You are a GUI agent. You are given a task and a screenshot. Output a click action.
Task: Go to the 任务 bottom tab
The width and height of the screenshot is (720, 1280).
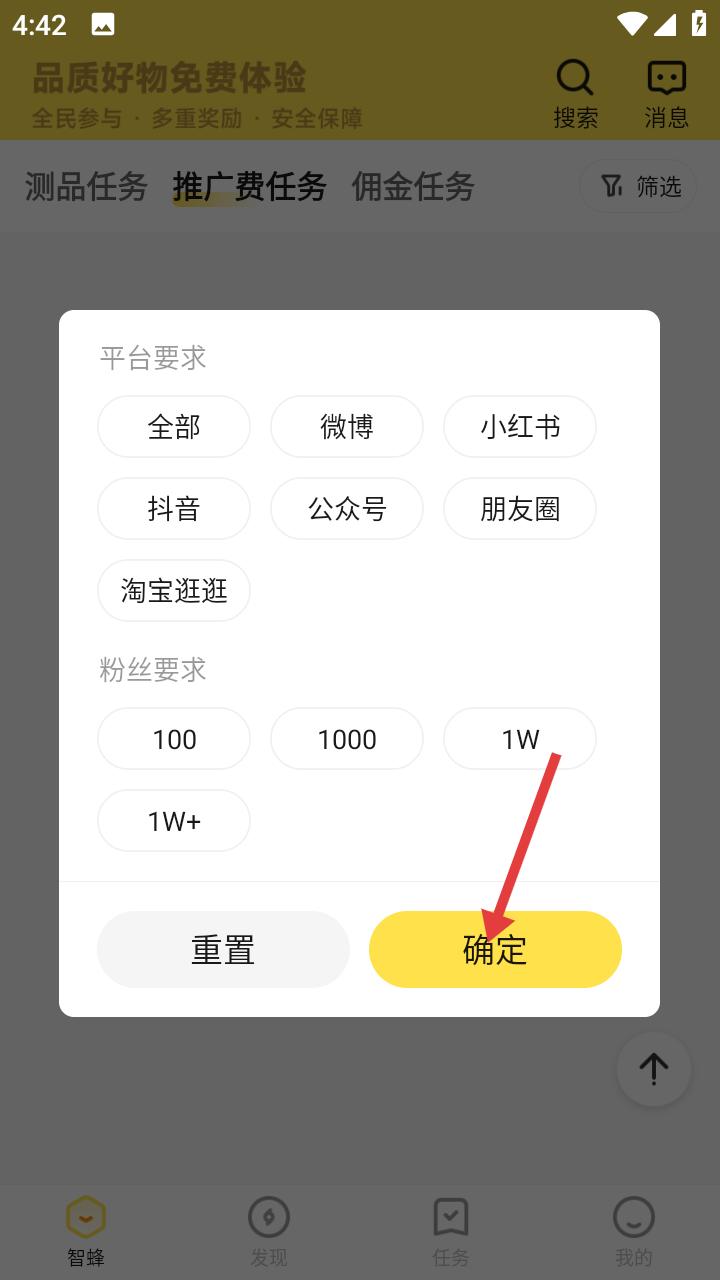click(x=451, y=1232)
